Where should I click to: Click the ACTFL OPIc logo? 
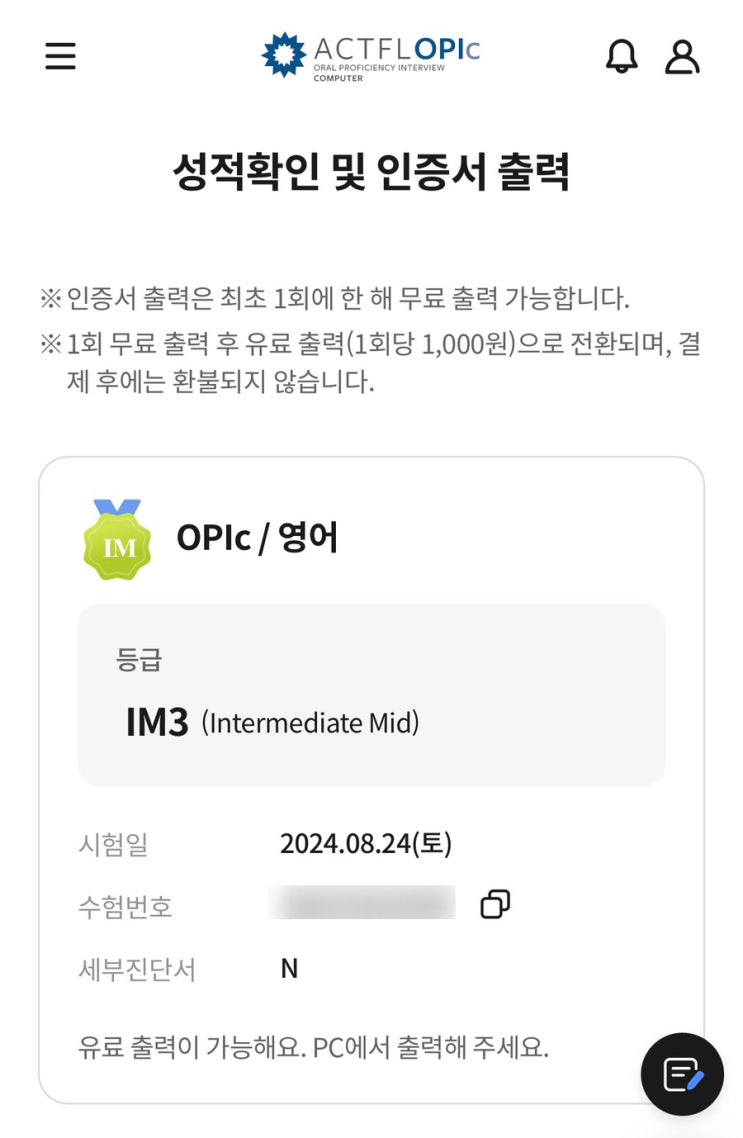371,55
